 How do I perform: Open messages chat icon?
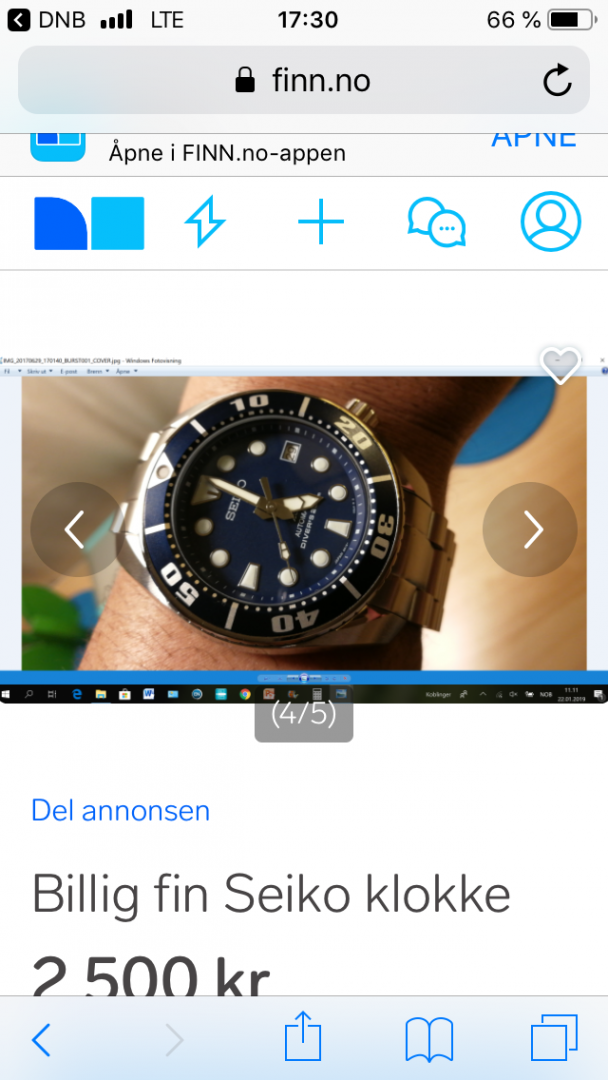pos(436,222)
